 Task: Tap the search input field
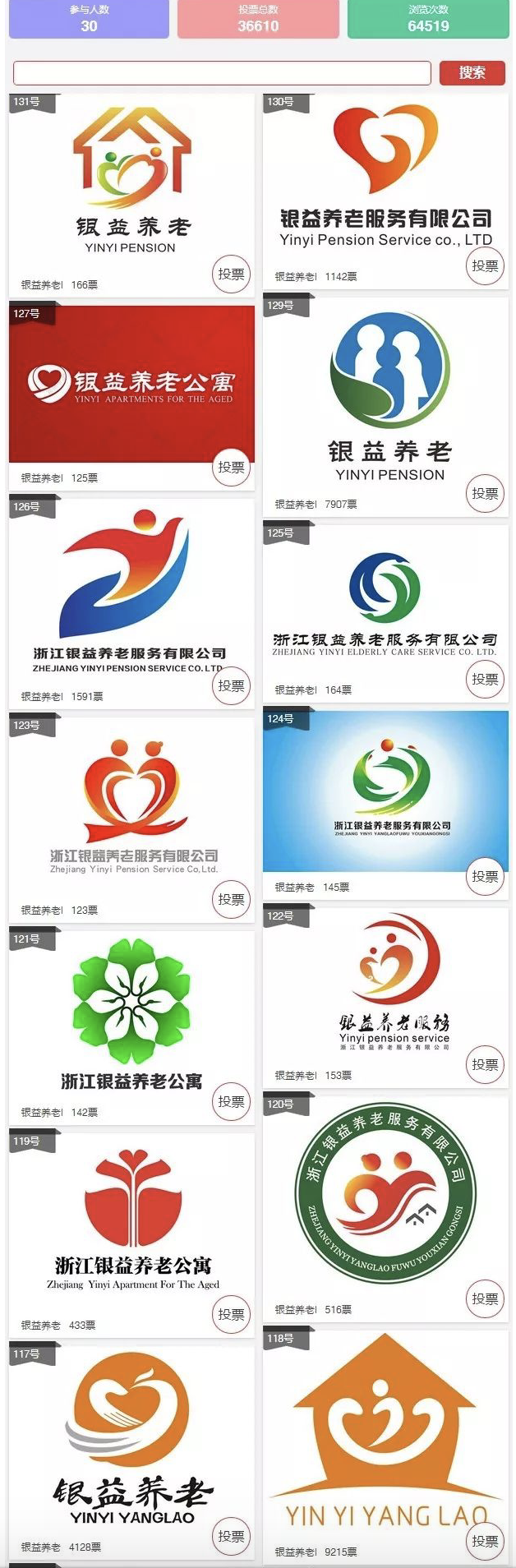(222, 72)
